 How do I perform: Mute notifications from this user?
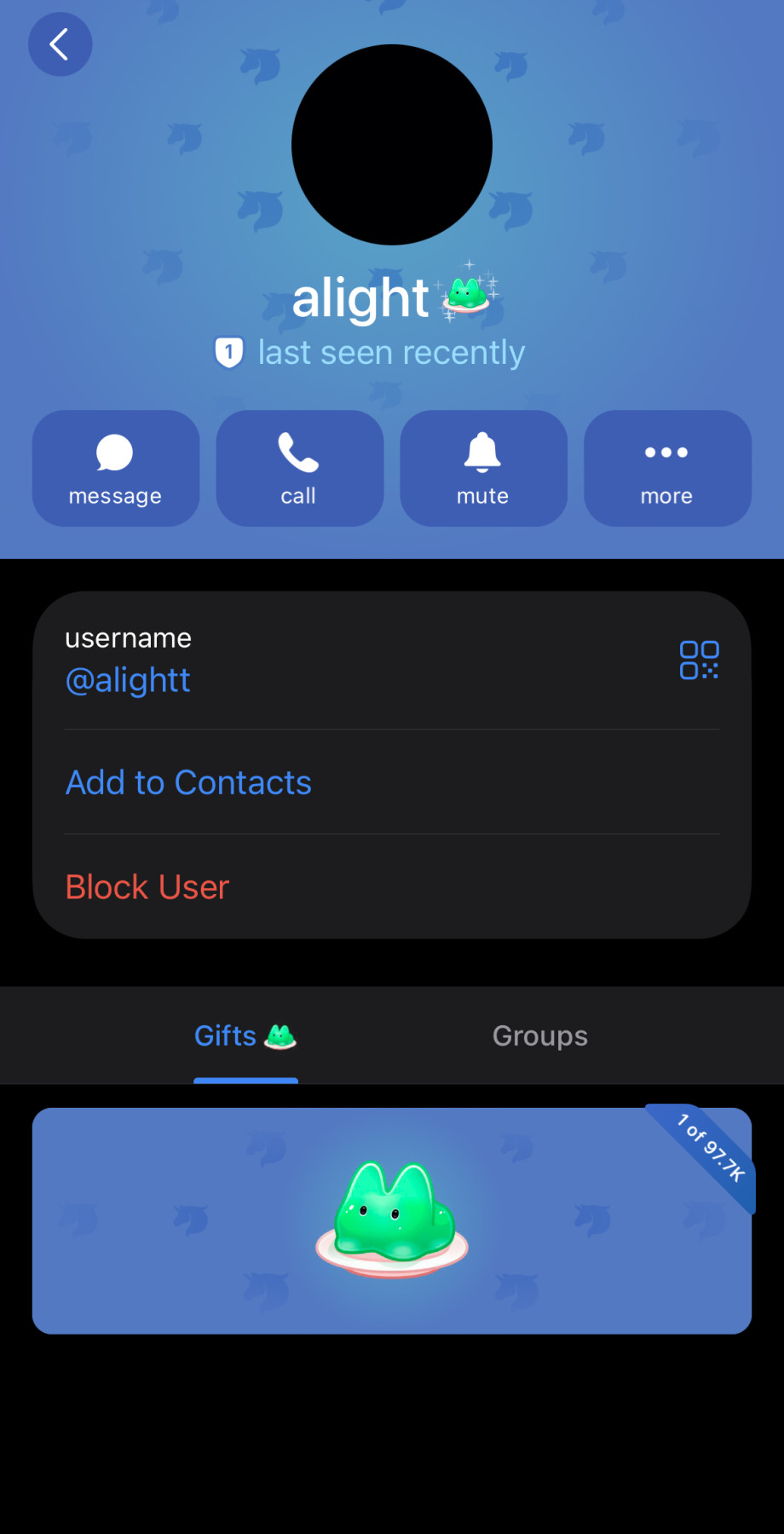point(483,469)
